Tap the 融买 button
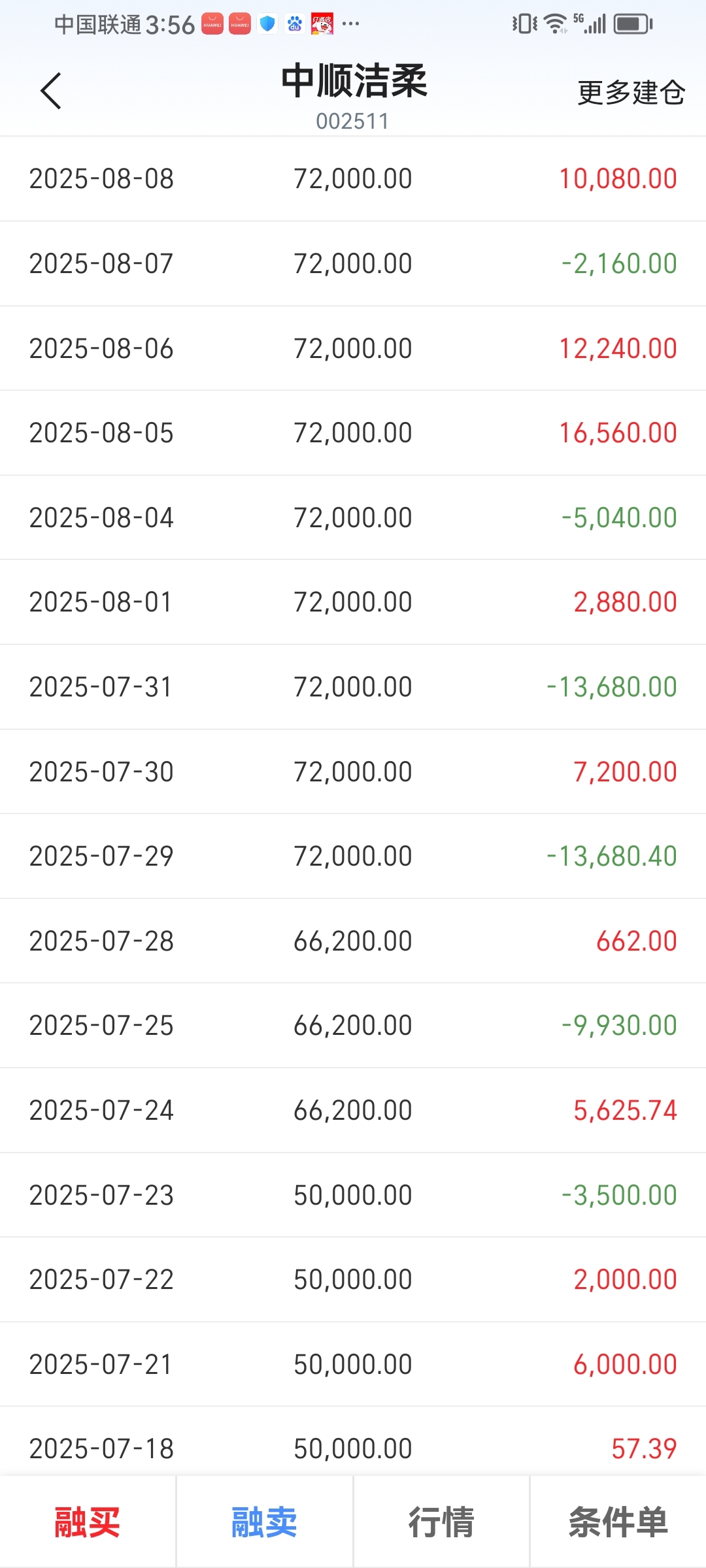This screenshot has width=706, height=1568. [x=88, y=1522]
